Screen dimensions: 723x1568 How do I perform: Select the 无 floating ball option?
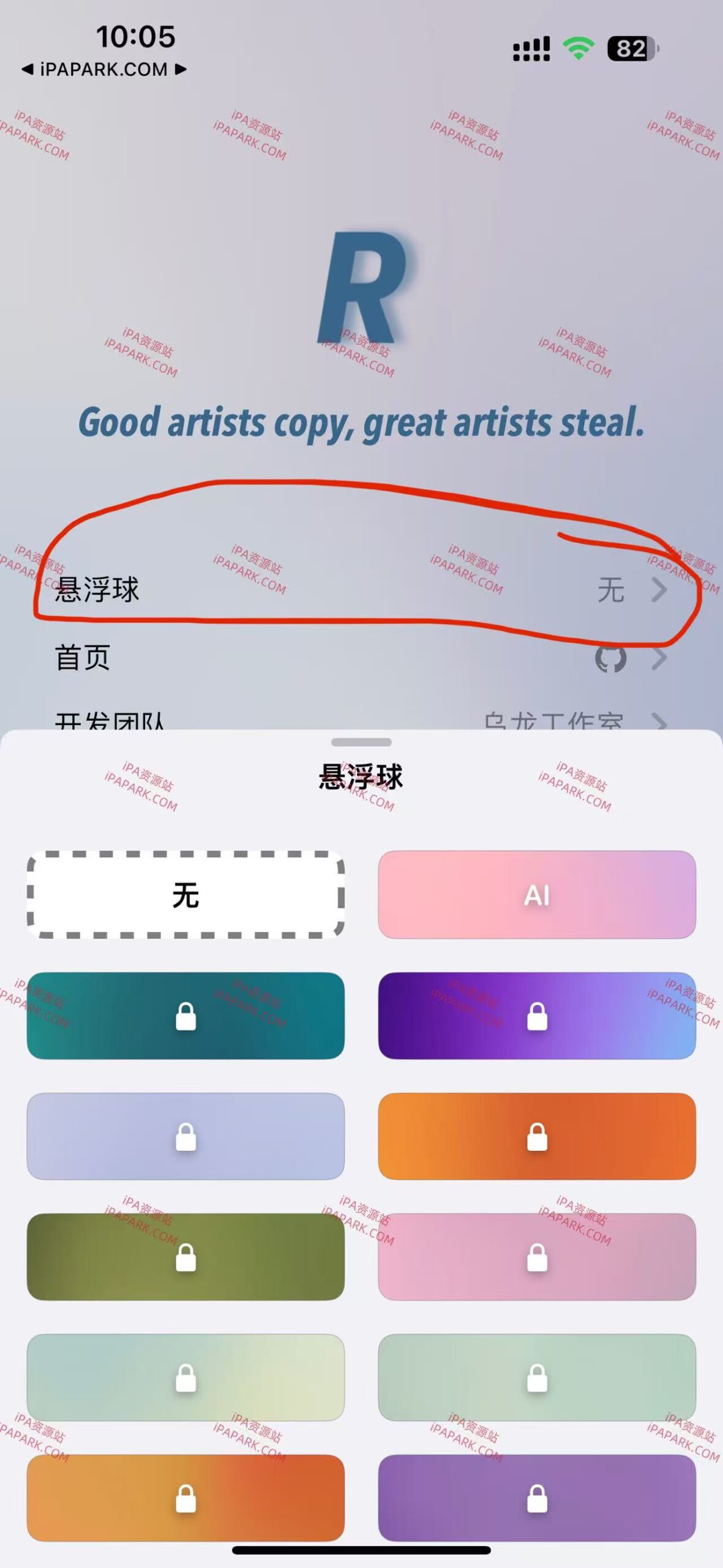coord(186,894)
